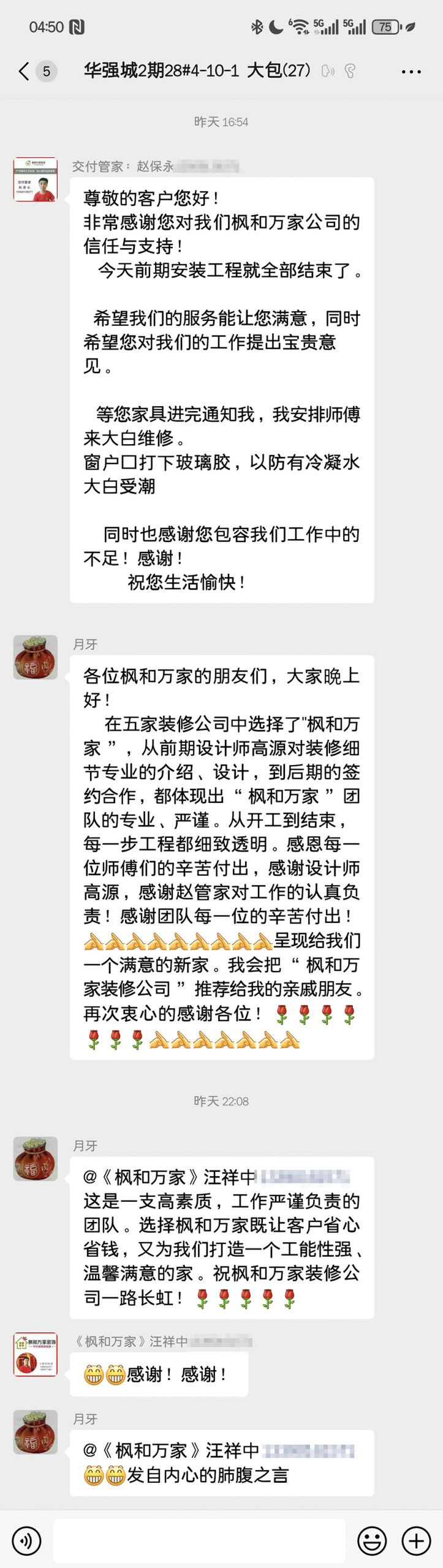This screenshot has height=1568, width=443.
Task: Open 赵保永's profile avatar
Action: click(x=36, y=179)
